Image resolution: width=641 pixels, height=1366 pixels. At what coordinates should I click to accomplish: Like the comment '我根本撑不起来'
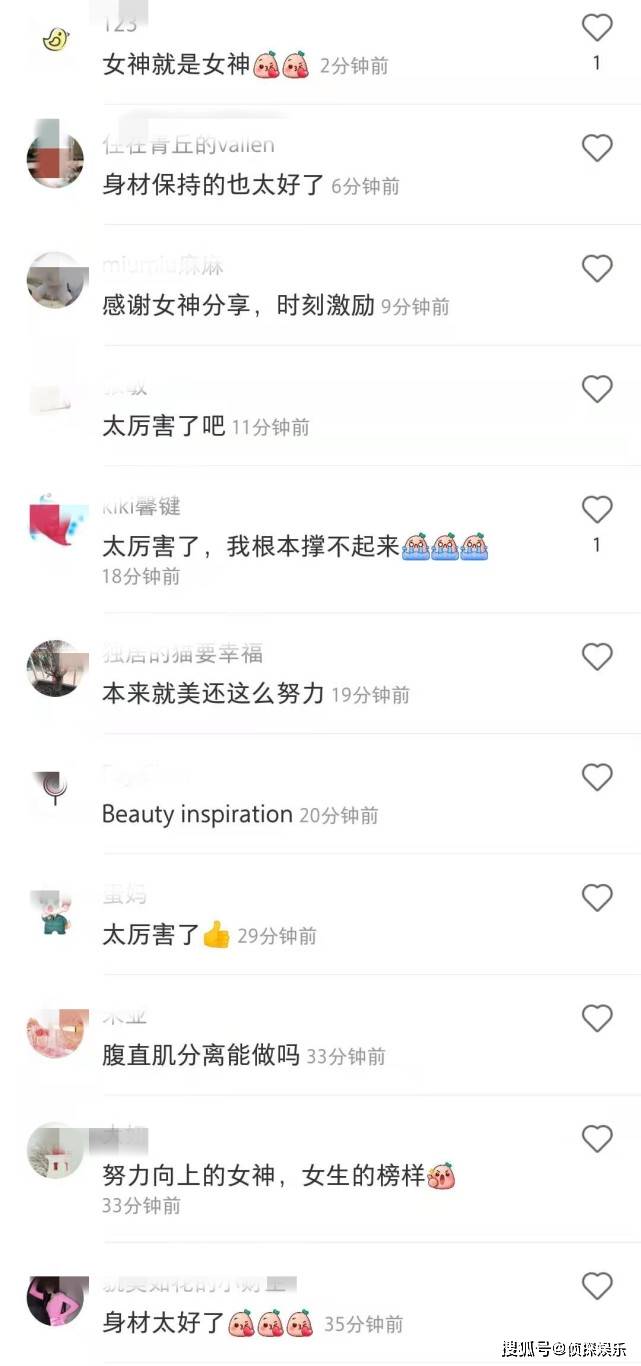coord(597,509)
